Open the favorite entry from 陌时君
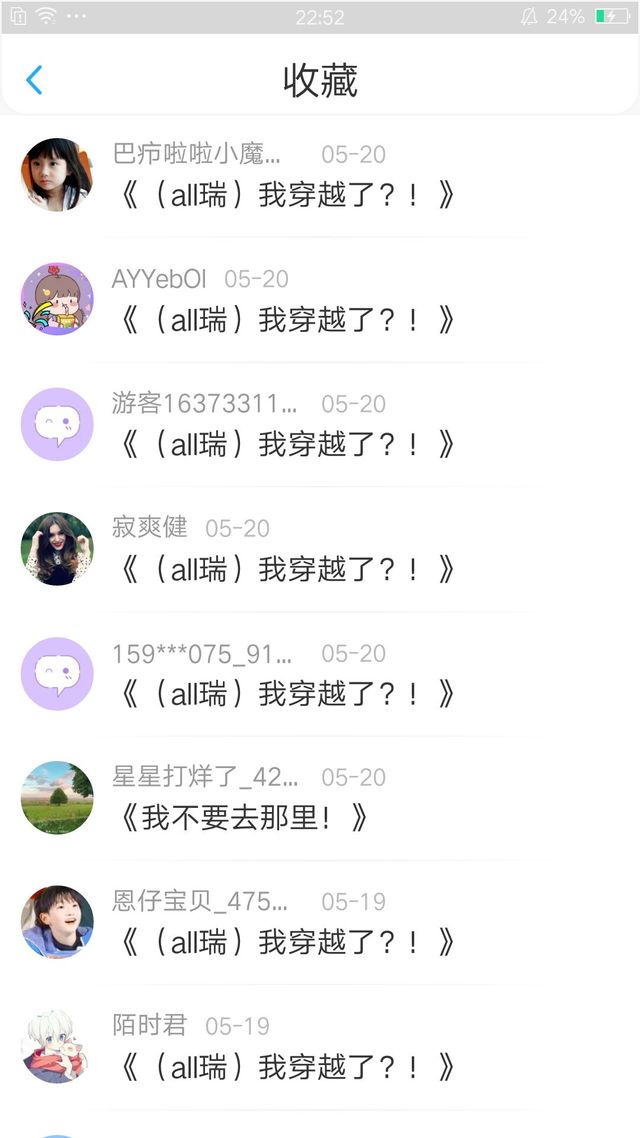This screenshot has height=1138, width=640. click(288, 1066)
